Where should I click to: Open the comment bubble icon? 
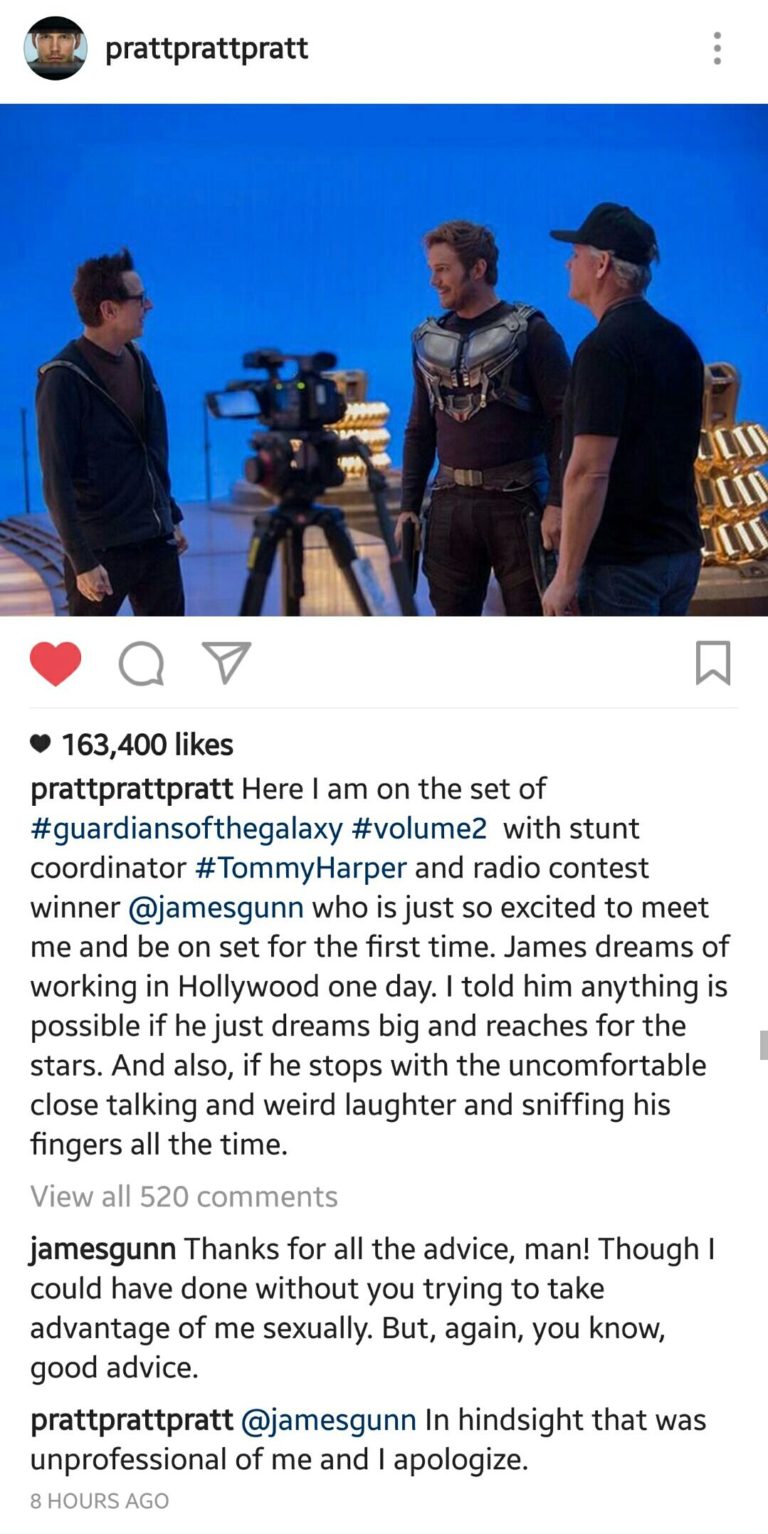141,664
